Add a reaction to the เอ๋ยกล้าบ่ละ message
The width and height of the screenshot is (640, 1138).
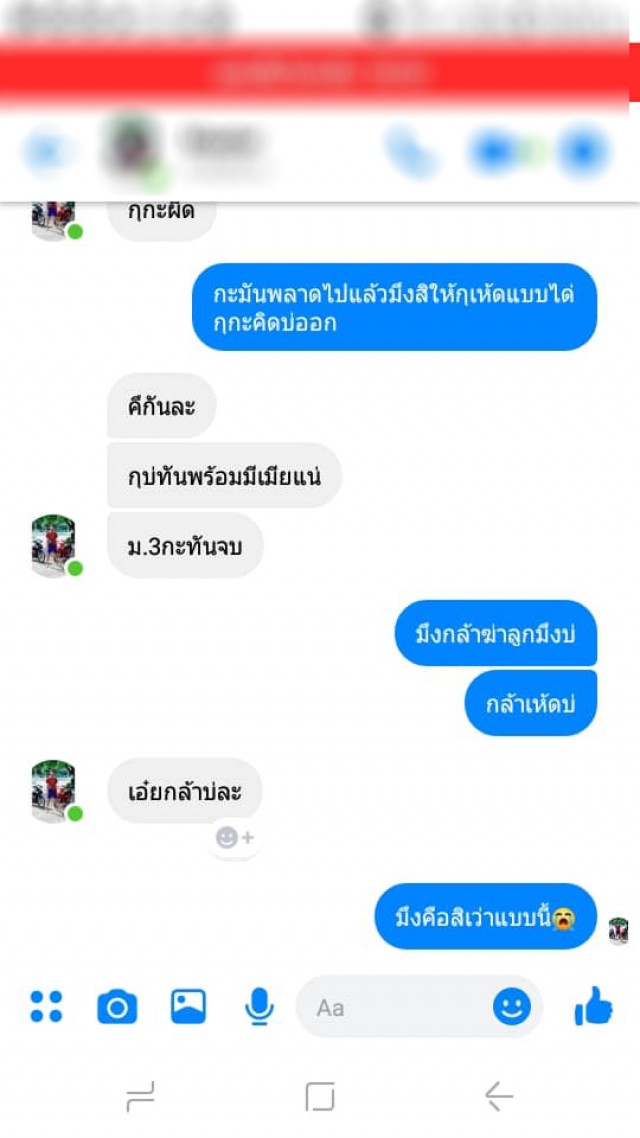point(235,838)
